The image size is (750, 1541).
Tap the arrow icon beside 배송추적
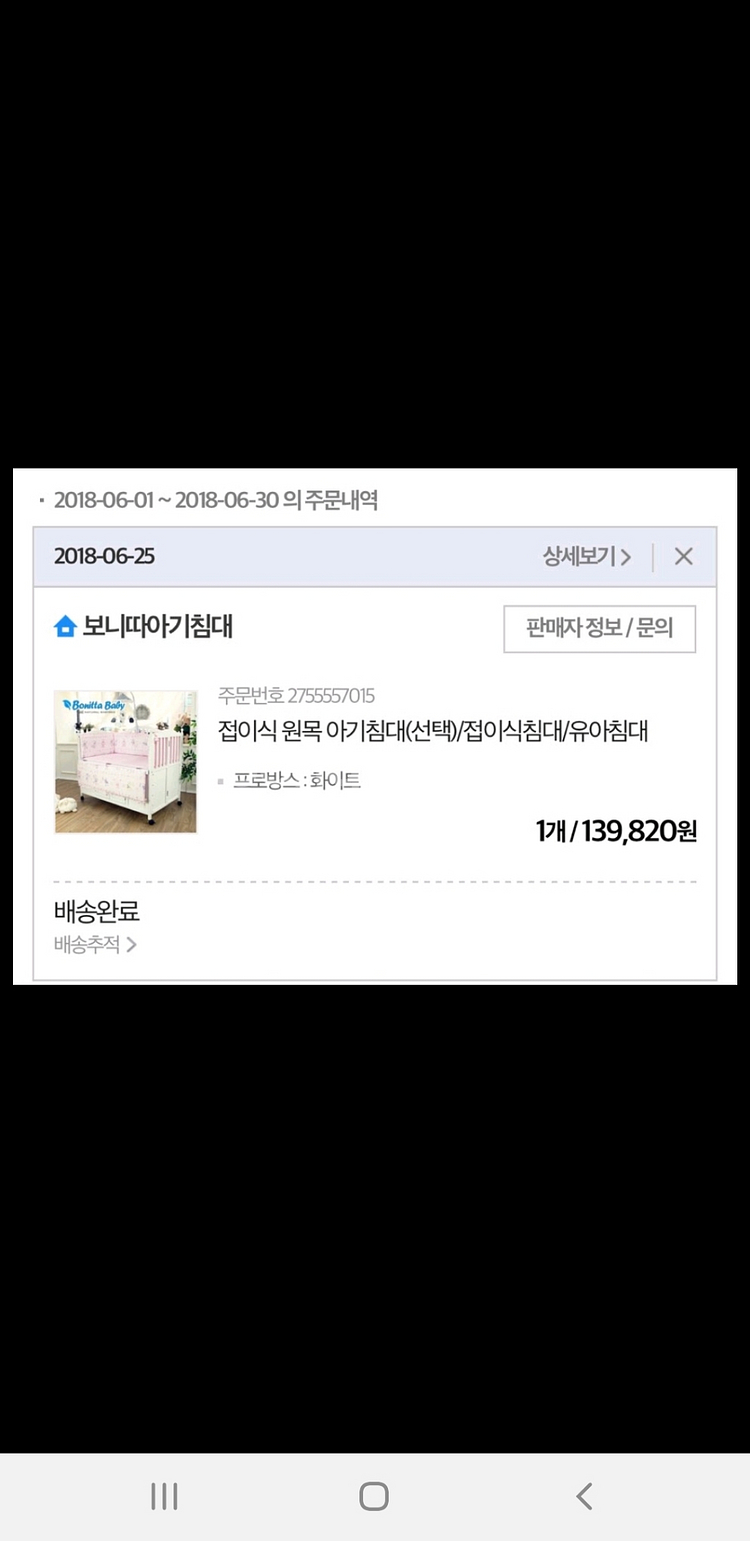(x=131, y=943)
